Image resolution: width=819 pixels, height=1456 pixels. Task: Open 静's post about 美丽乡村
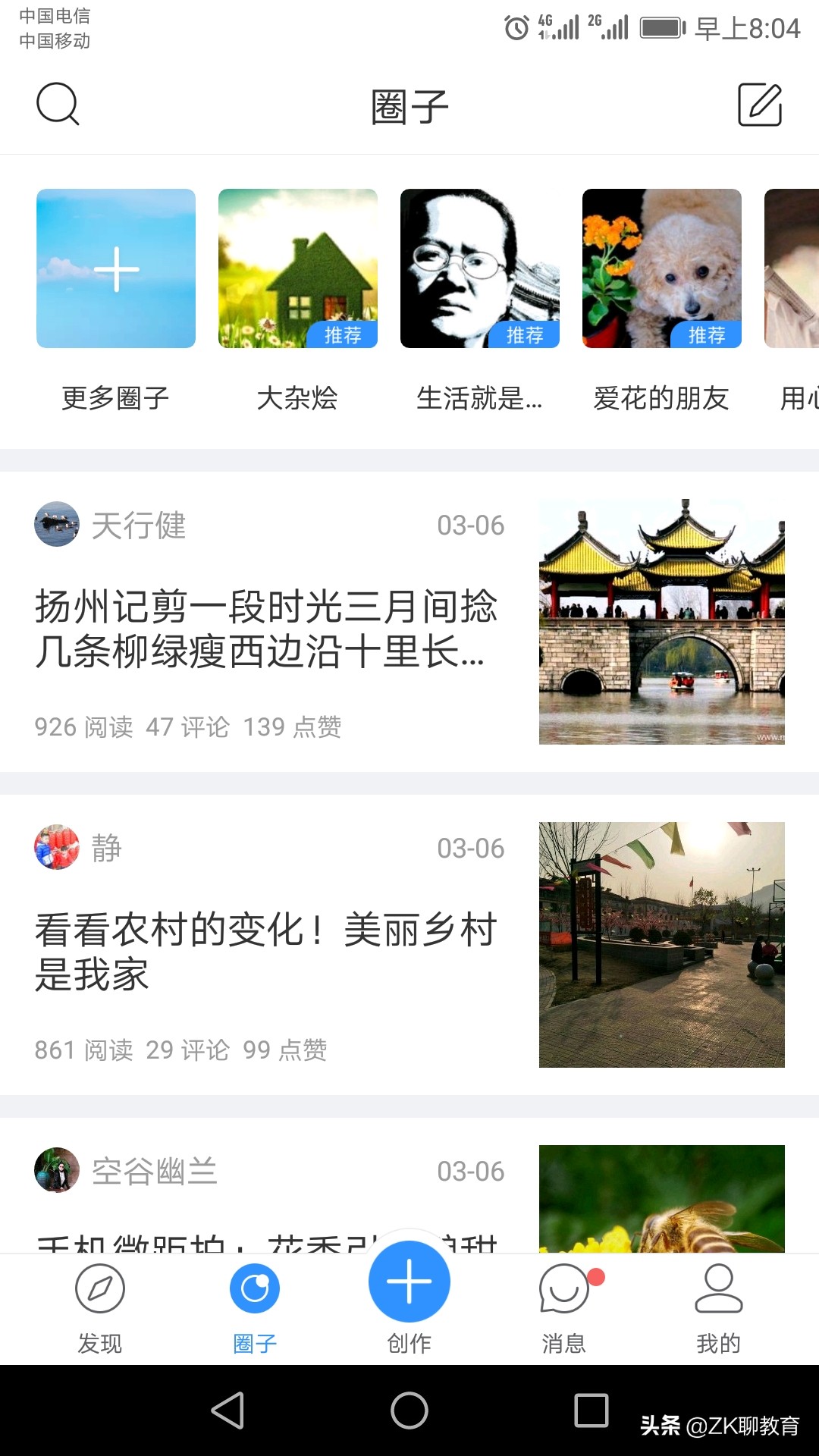click(x=265, y=948)
